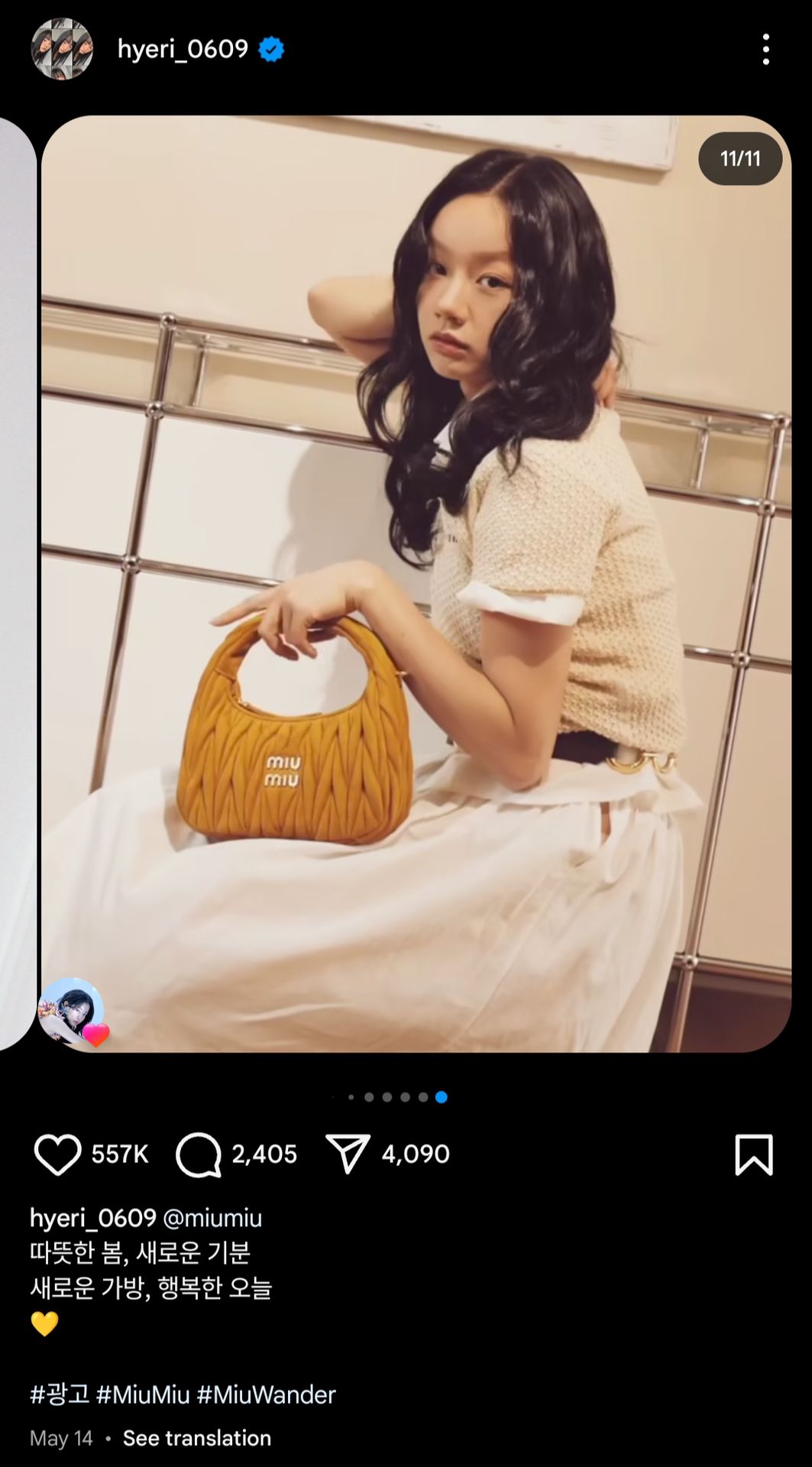Open the avatar with heart on photo
Viewport: 812px width, 1467px height.
click(x=73, y=1011)
